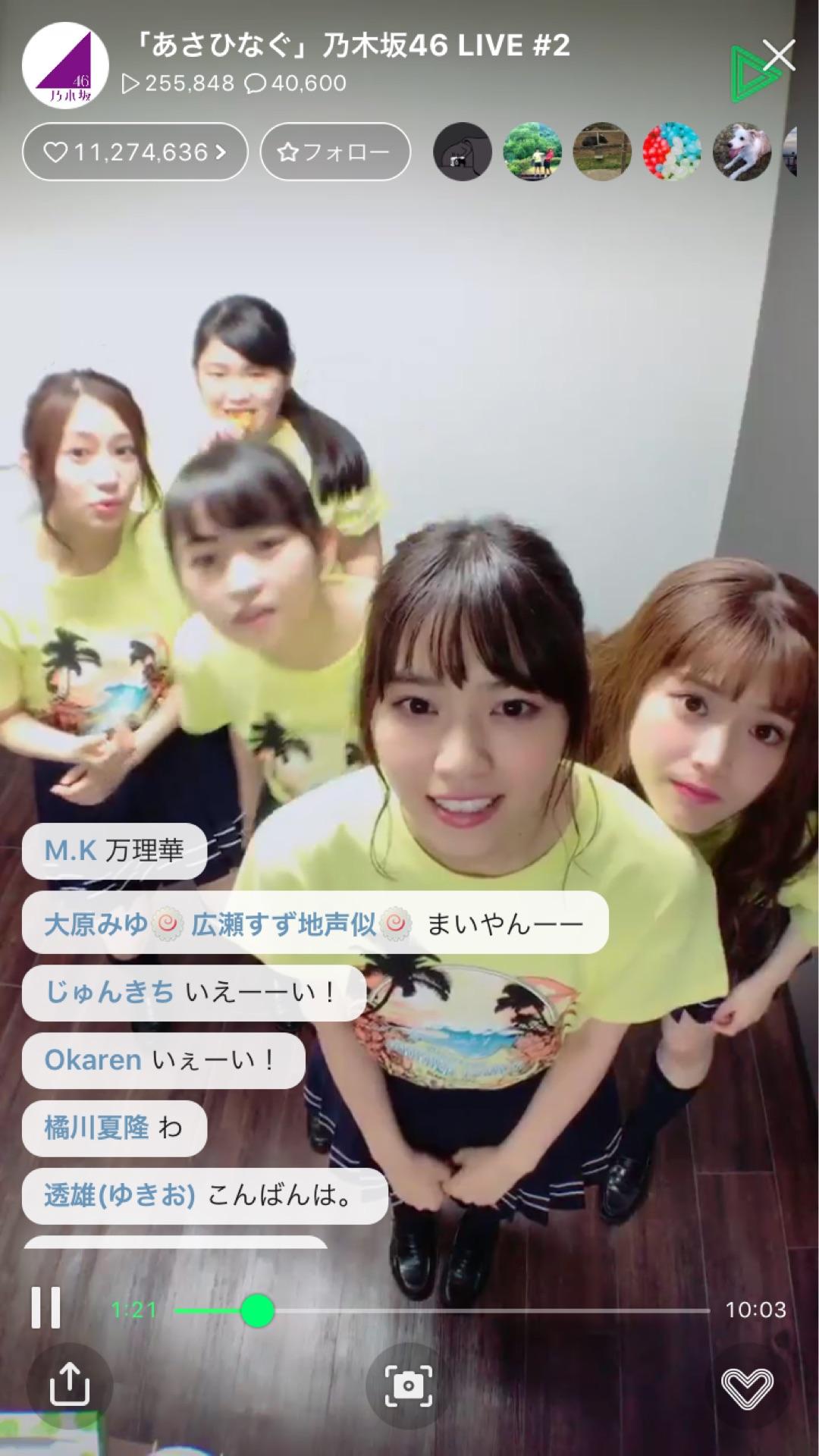Viewport: 819px width, 1456px height.
Task: Open the viewer avatar with colorful balls
Action: pos(672,152)
